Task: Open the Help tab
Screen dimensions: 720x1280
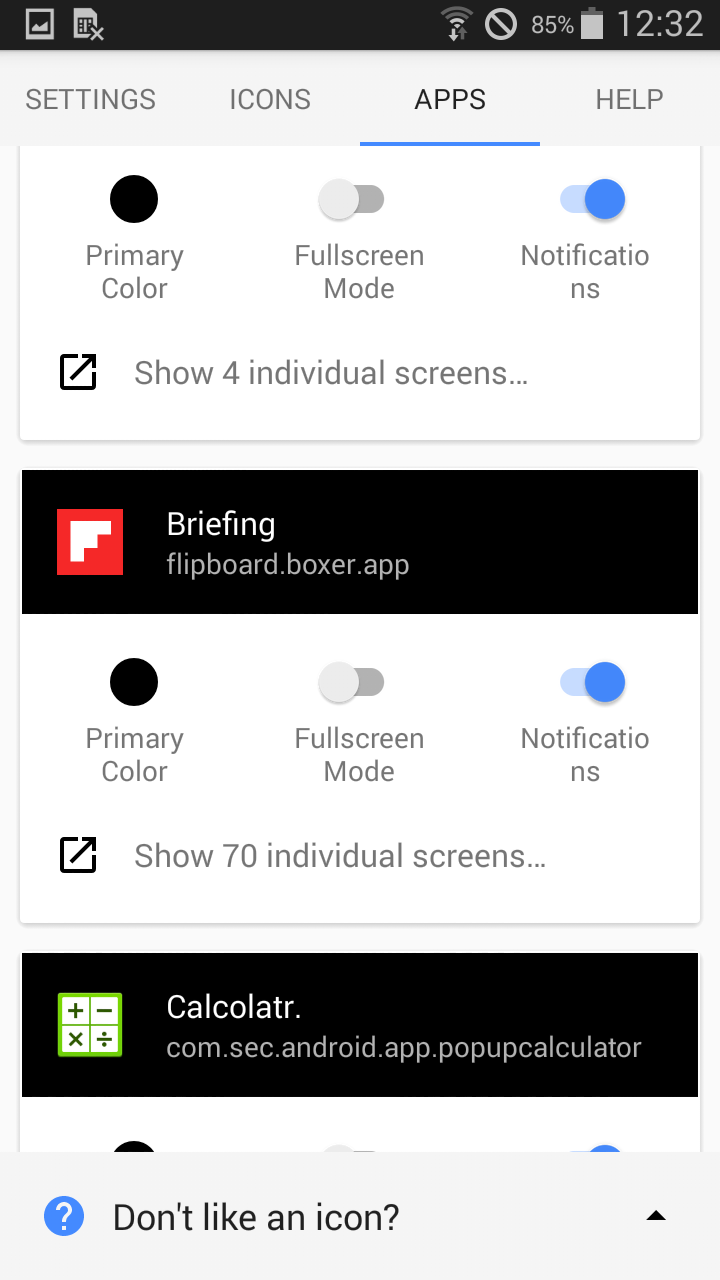Action: pos(629,99)
